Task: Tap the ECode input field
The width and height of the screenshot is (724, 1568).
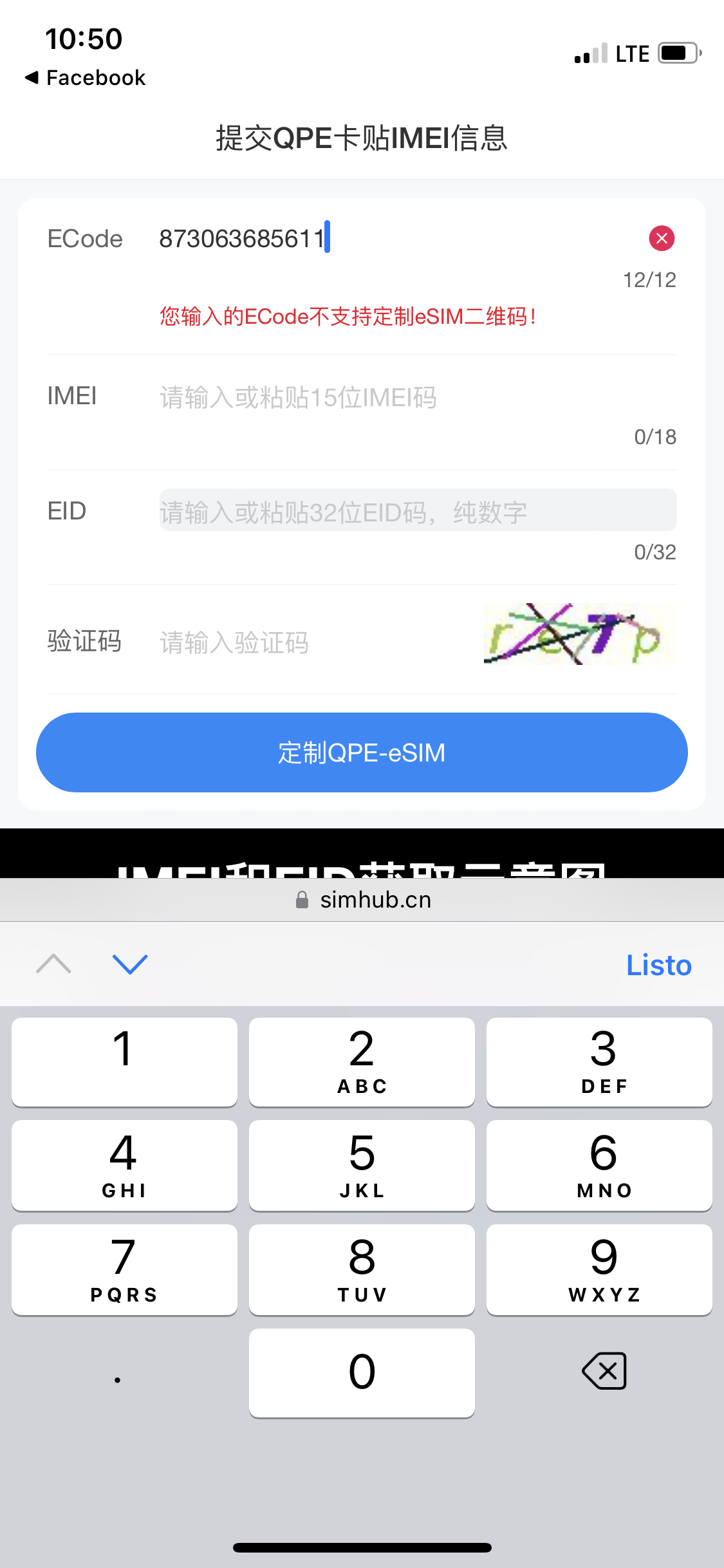Action: click(399, 238)
